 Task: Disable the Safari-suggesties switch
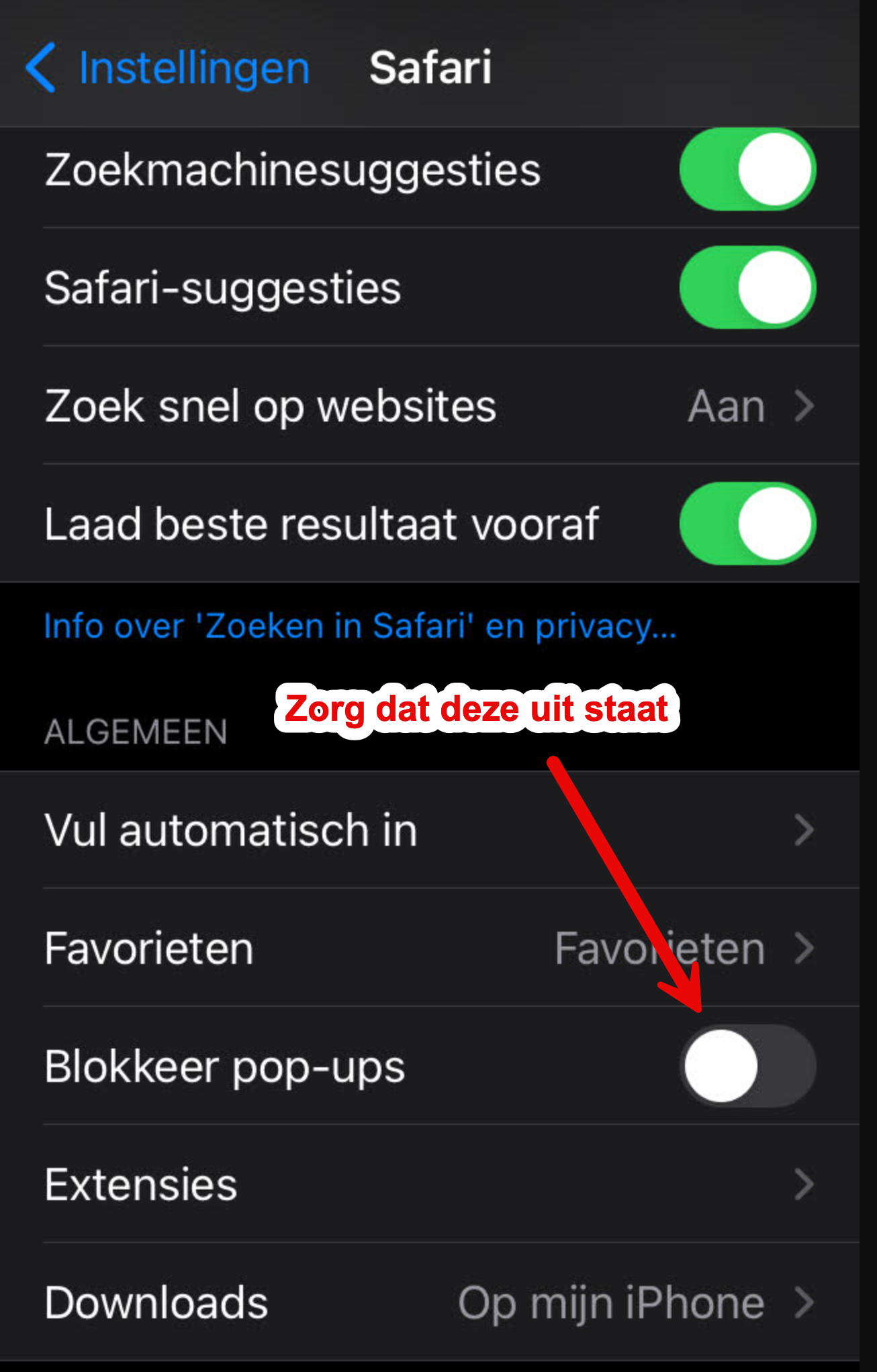point(747,288)
